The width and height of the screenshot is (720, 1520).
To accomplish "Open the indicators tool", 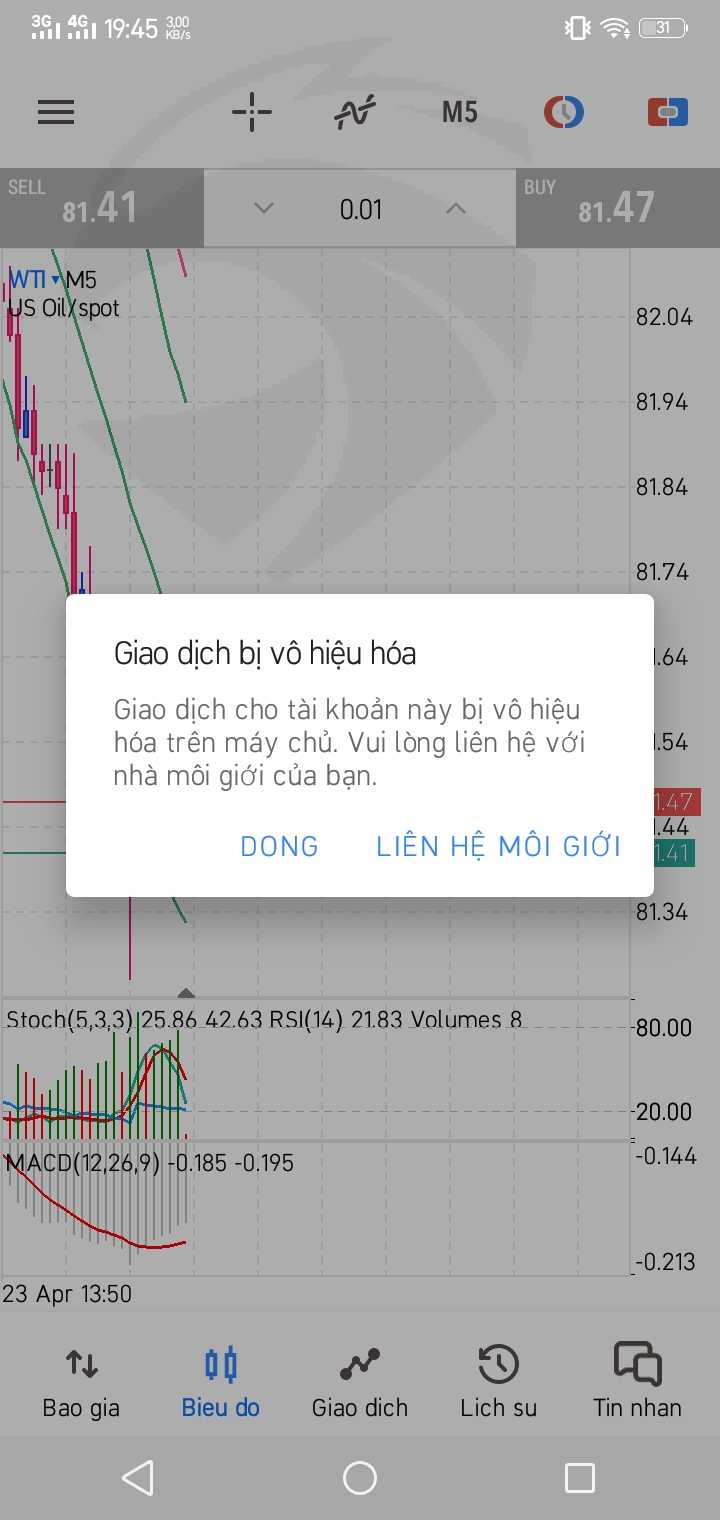I will coord(356,112).
